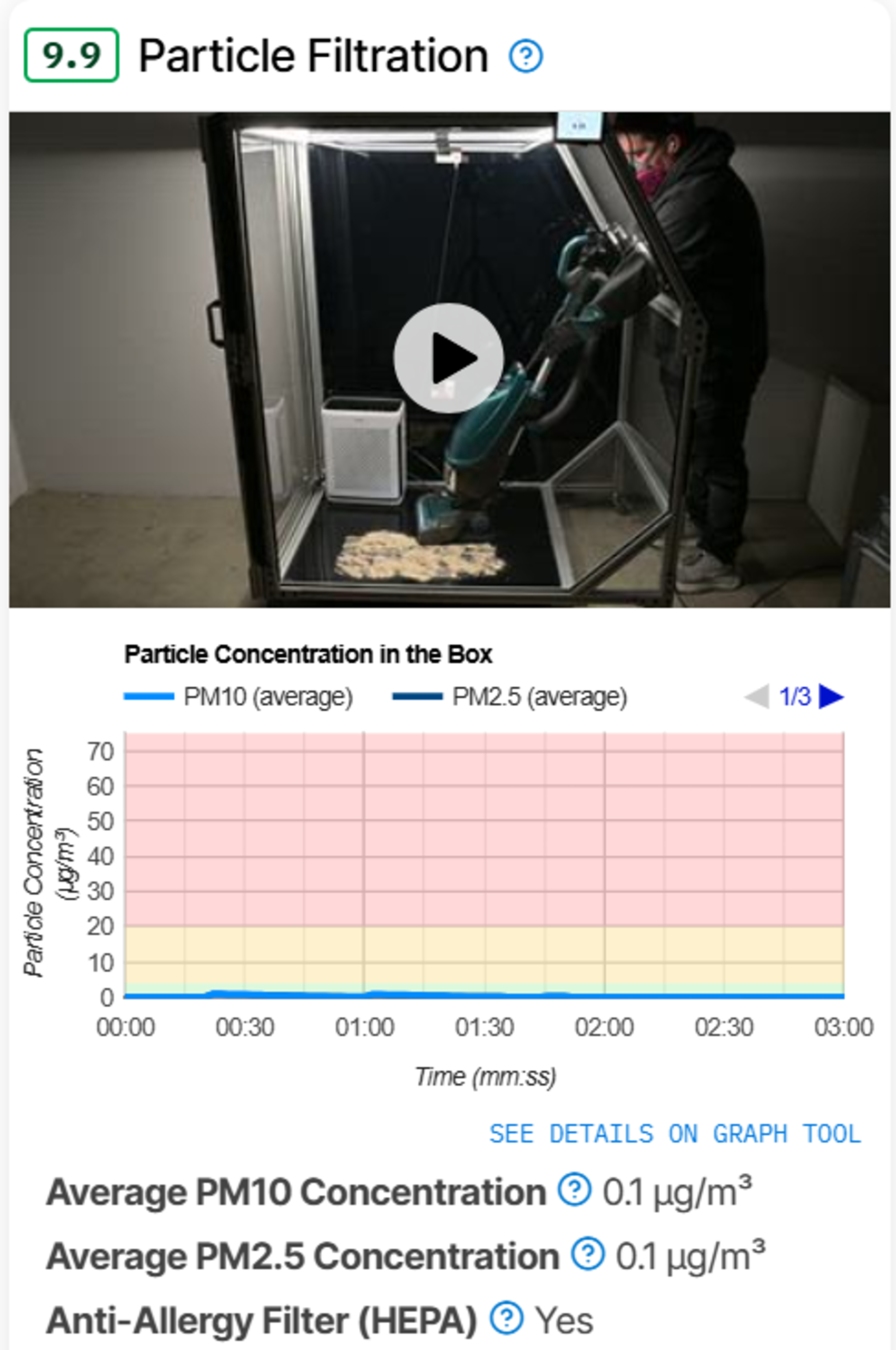Go to next legend page arrow
Viewport: 896px width, 1350px height.
pyautogui.click(x=831, y=696)
